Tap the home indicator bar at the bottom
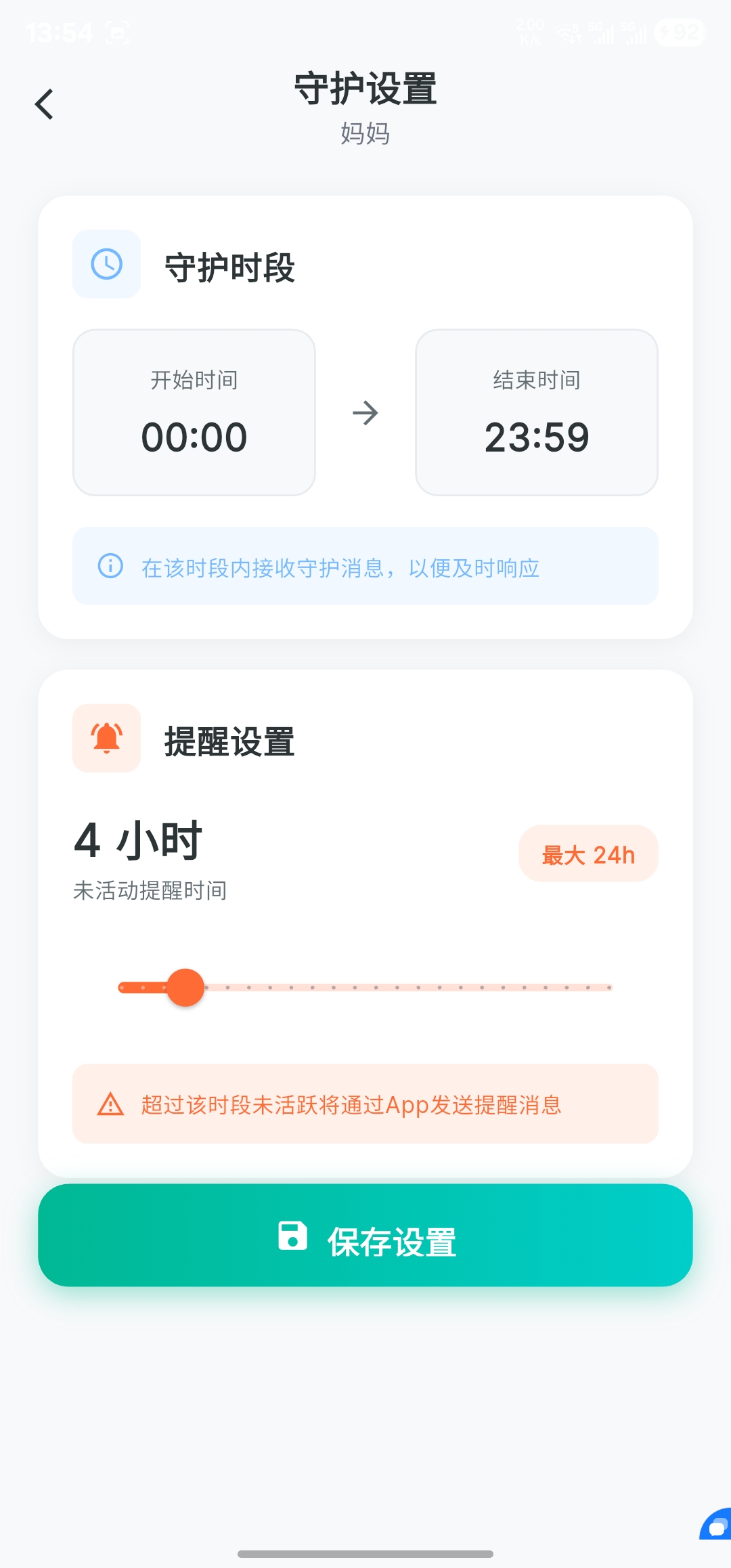The image size is (731, 1568). 365,1554
